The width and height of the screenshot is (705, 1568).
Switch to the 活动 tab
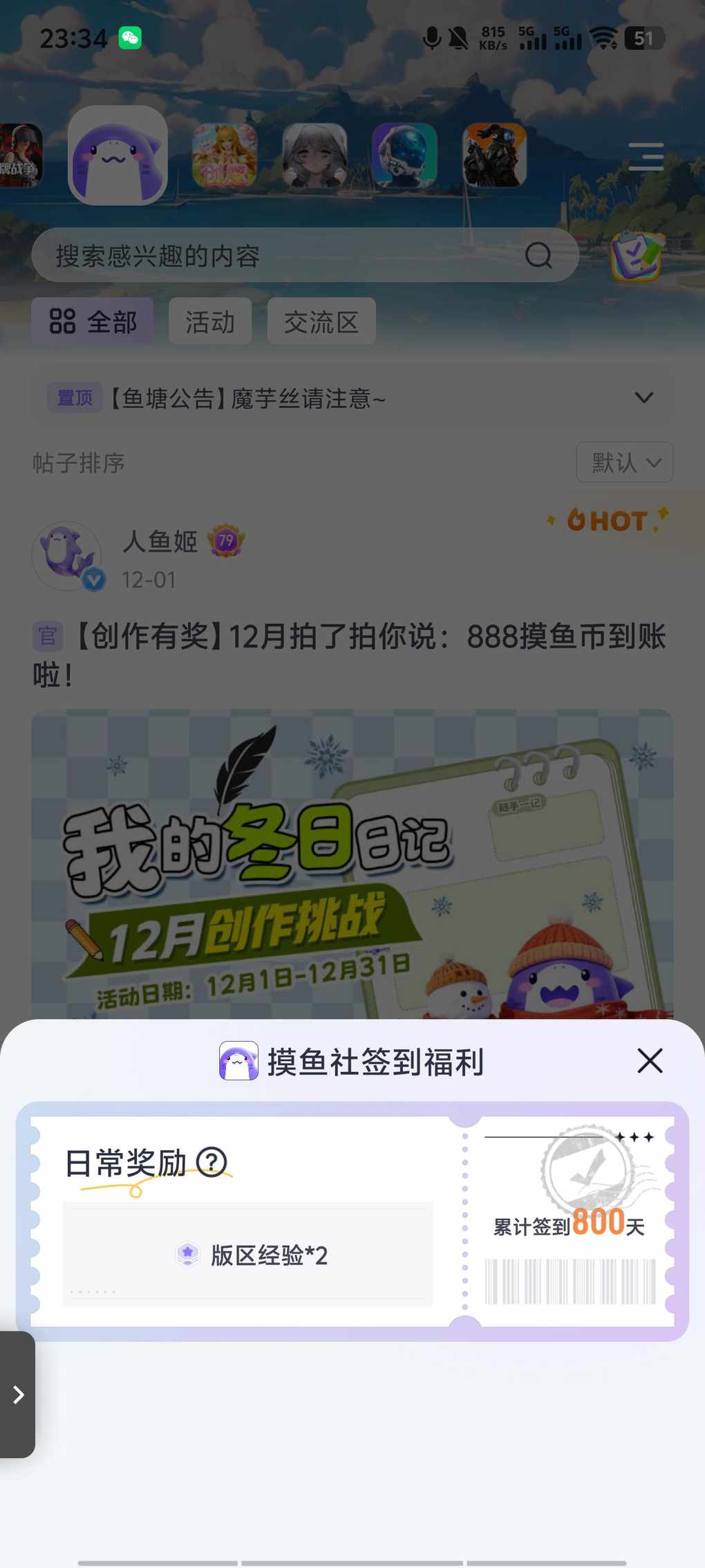[209, 322]
